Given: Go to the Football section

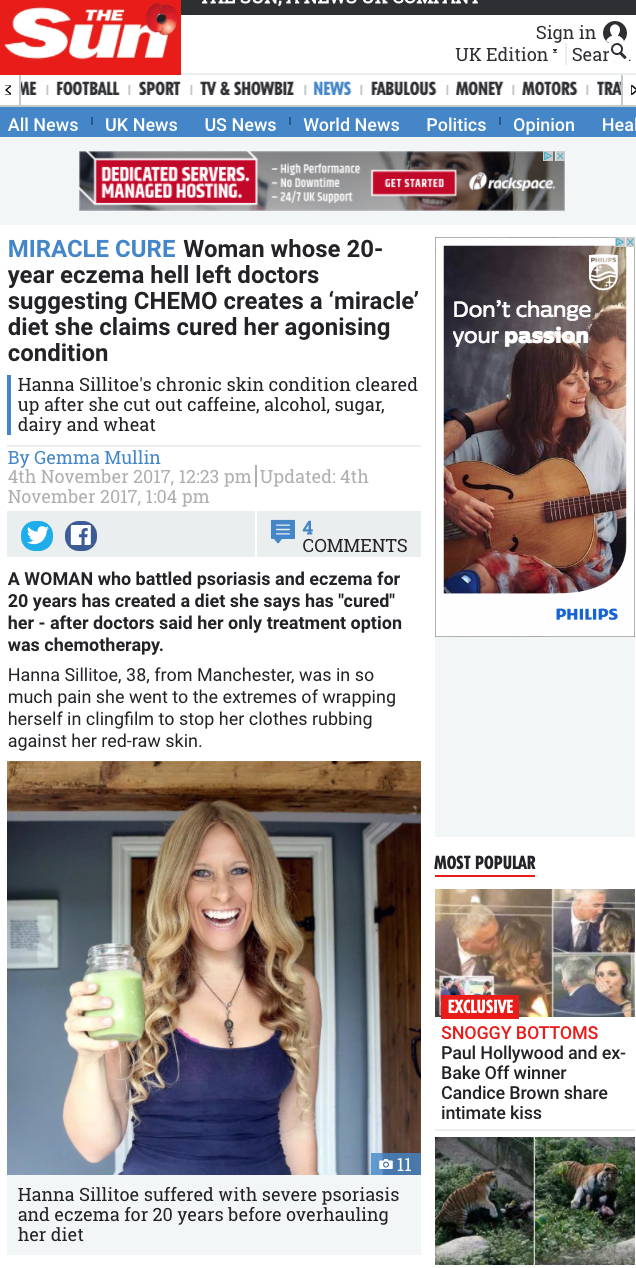Looking at the screenshot, I should point(87,89).
